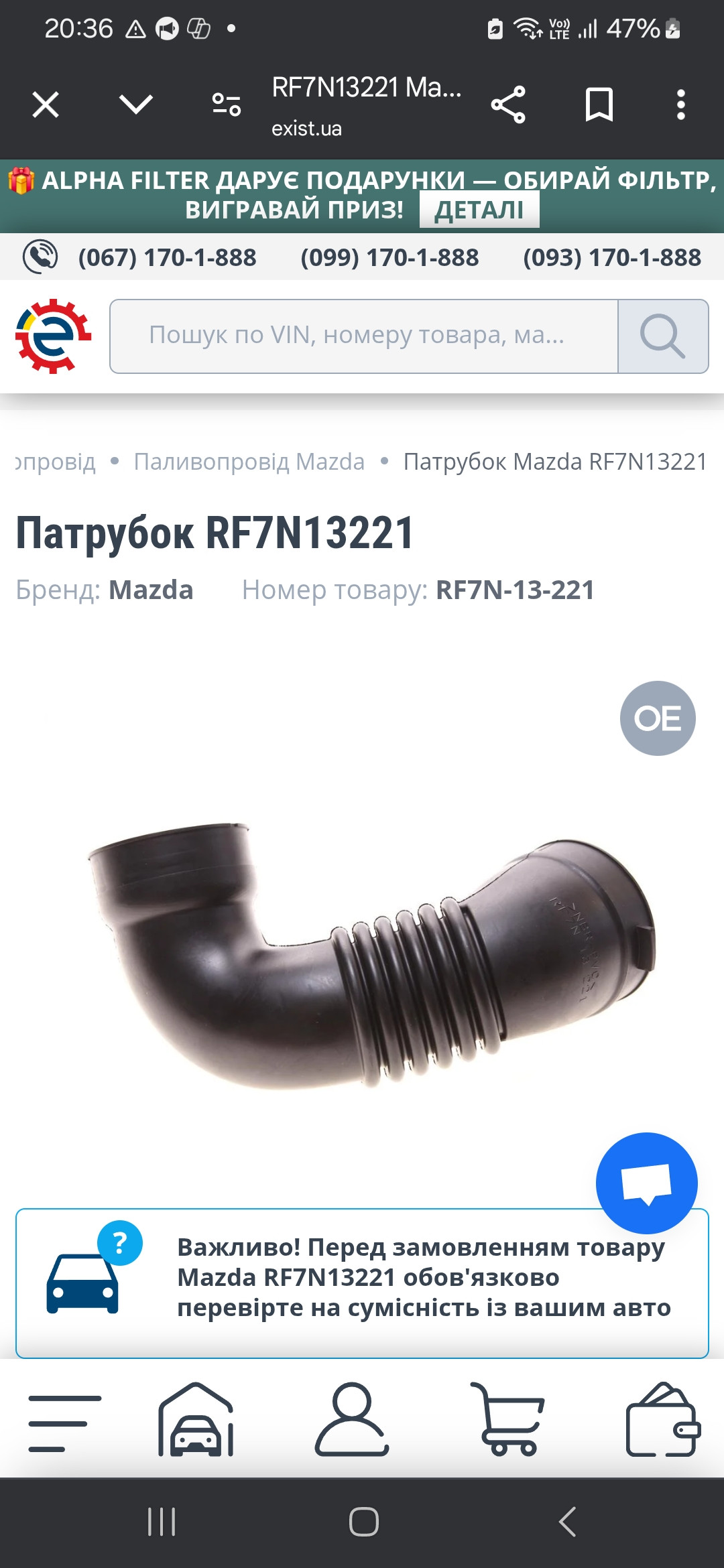Close the browser custom tab
The image size is (724, 1568).
pos(46,105)
